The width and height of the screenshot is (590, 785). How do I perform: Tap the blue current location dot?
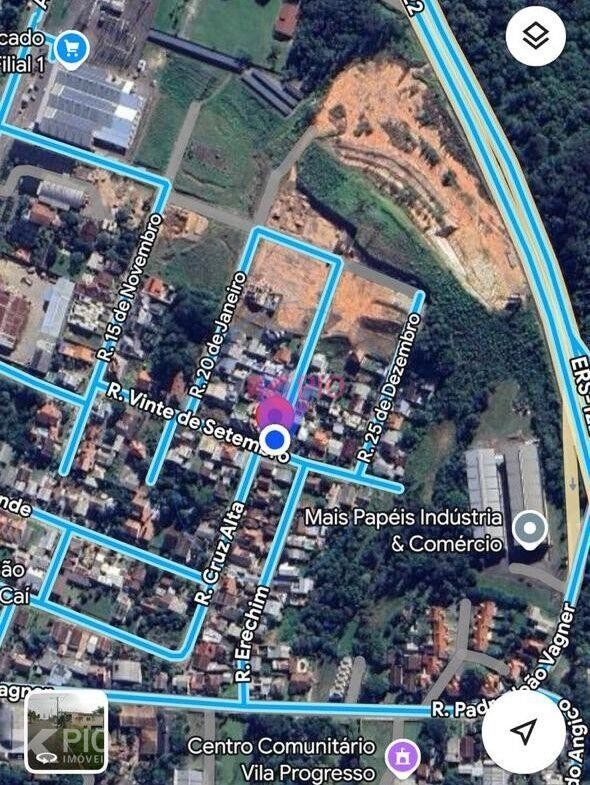point(275,439)
